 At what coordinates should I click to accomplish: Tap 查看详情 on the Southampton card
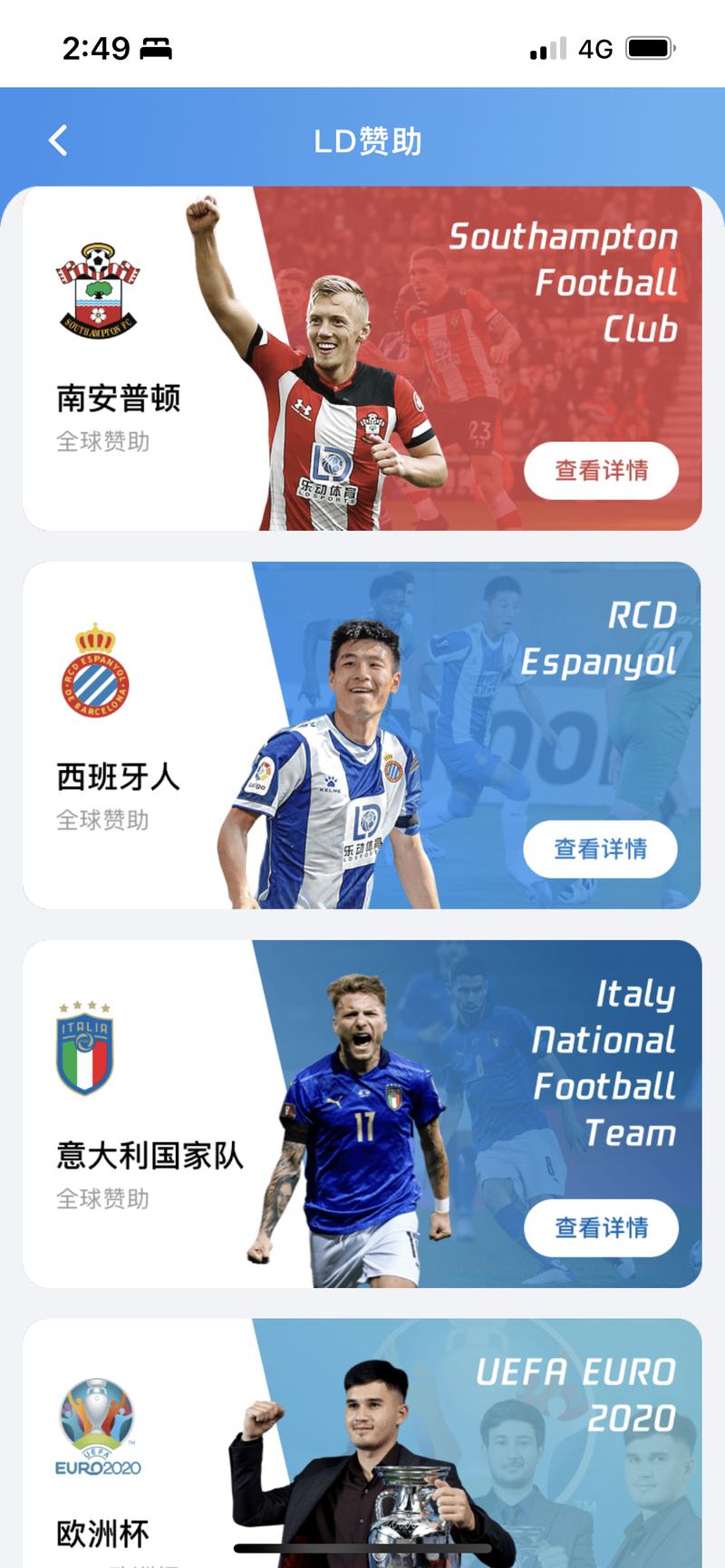pyautogui.click(x=601, y=470)
